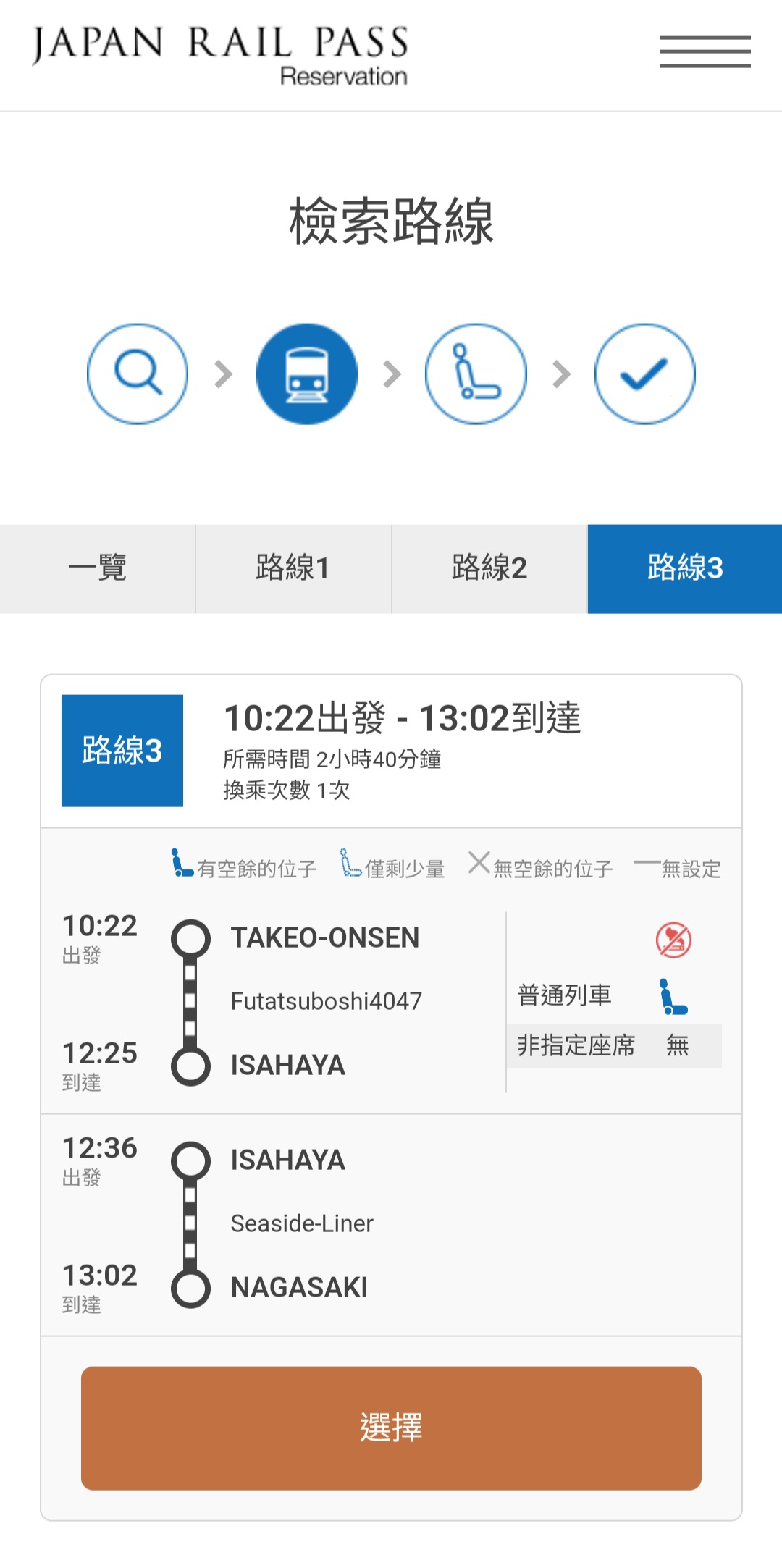The width and height of the screenshot is (782, 1568).
Task: Open the Japan Rail Pass Reservation home
Action: [x=220, y=56]
